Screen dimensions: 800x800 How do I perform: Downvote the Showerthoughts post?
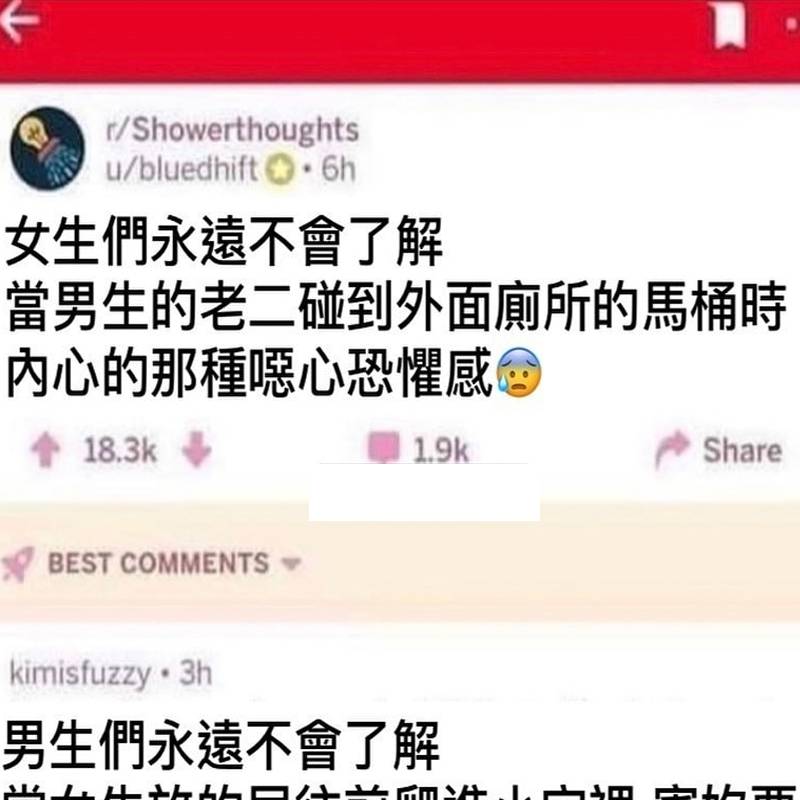(197, 452)
